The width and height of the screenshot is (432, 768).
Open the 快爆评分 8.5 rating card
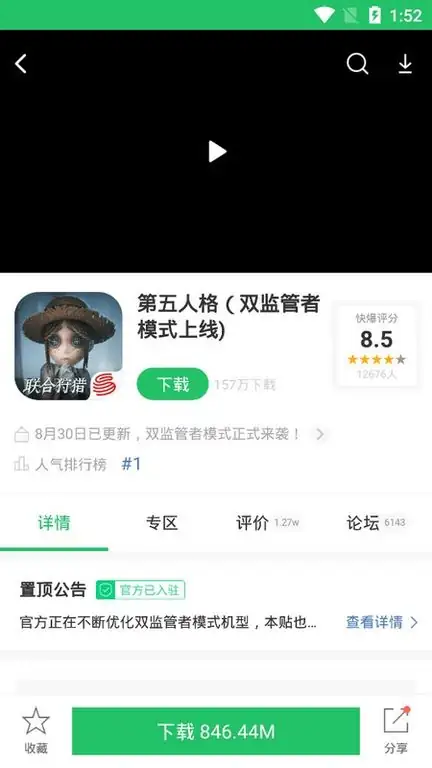376,346
